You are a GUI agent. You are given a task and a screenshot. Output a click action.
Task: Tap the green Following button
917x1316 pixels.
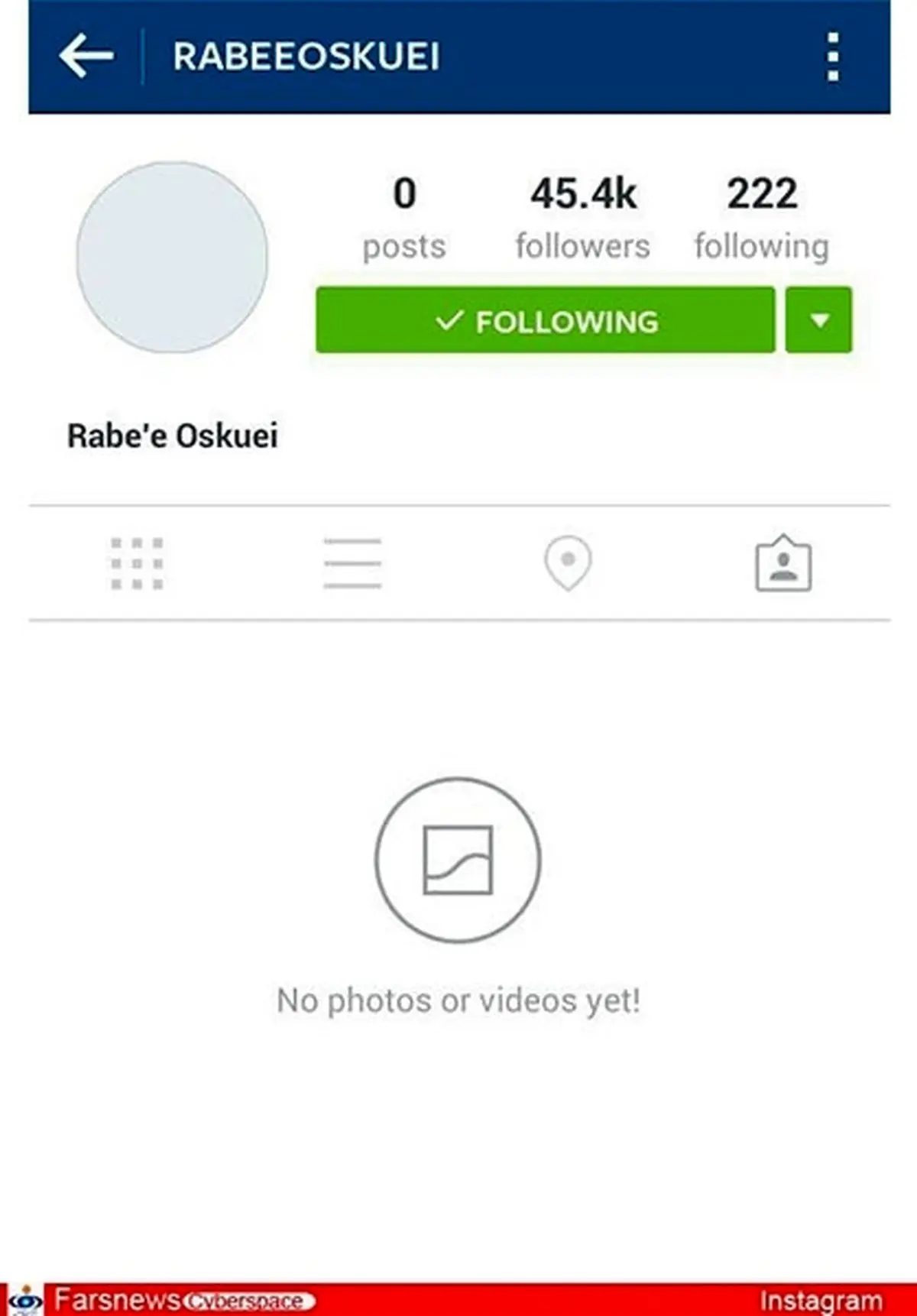click(545, 321)
